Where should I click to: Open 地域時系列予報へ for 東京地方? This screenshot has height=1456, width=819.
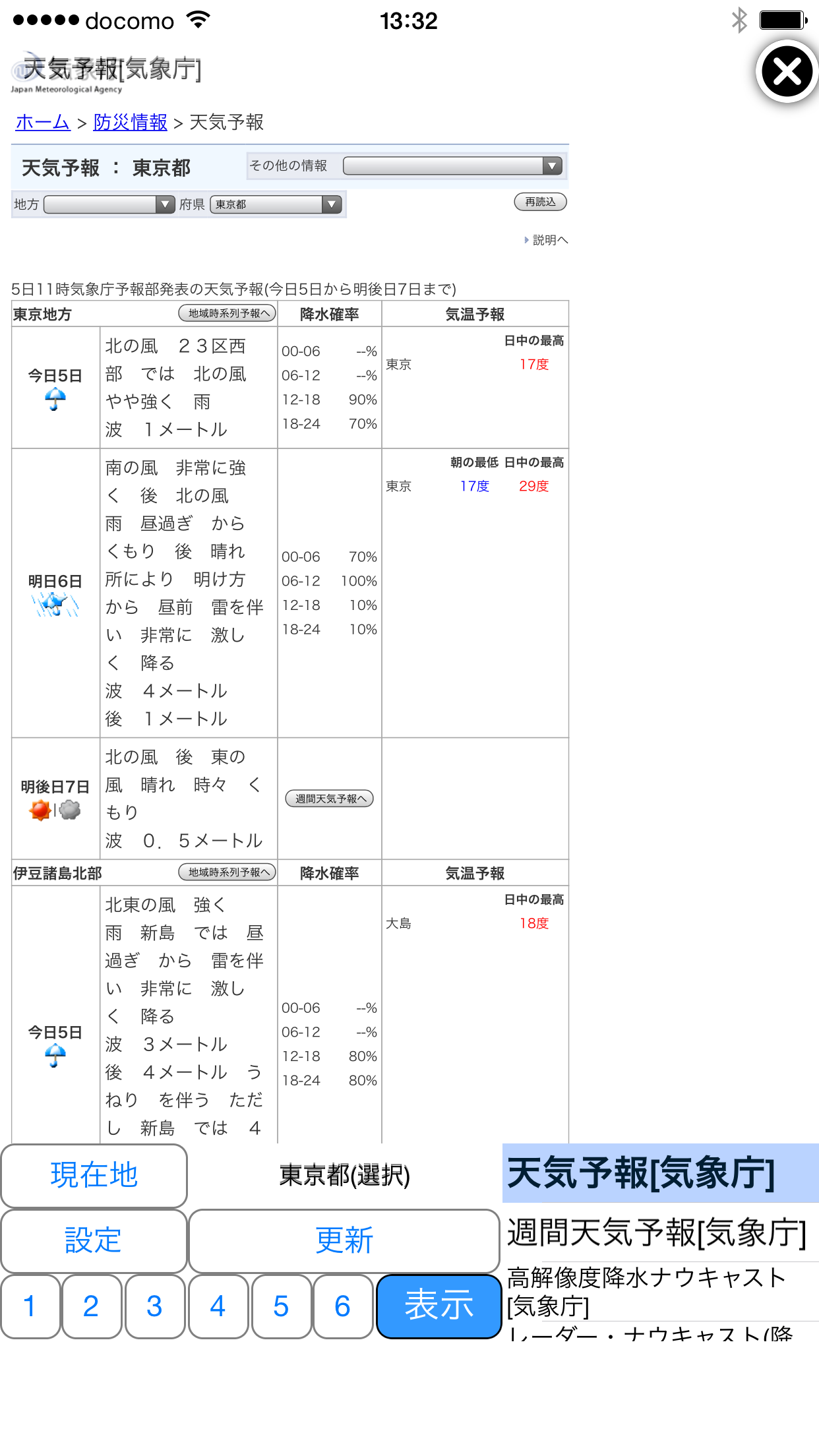click(x=227, y=313)
